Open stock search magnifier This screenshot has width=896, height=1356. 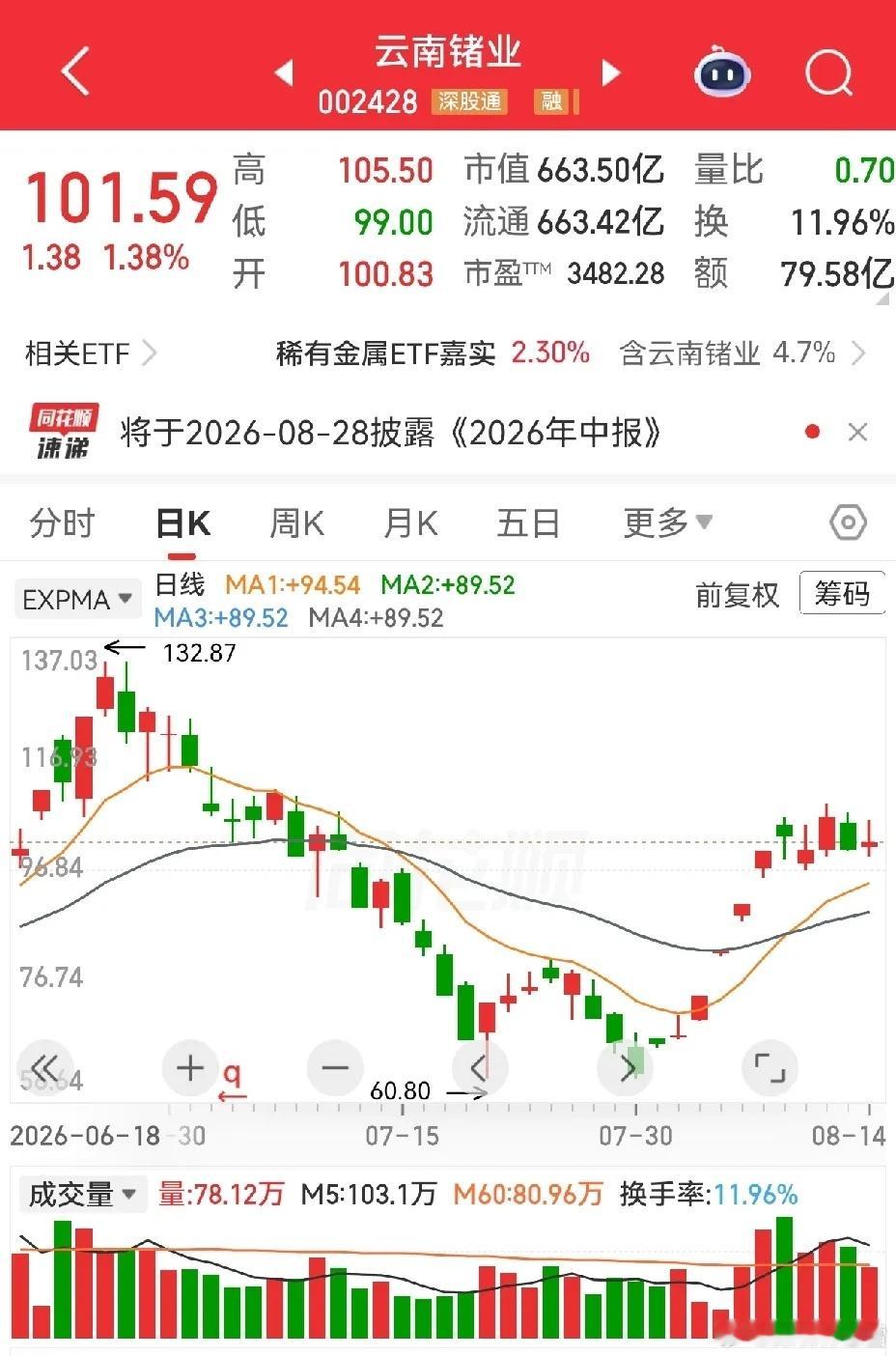coord(828,71)
